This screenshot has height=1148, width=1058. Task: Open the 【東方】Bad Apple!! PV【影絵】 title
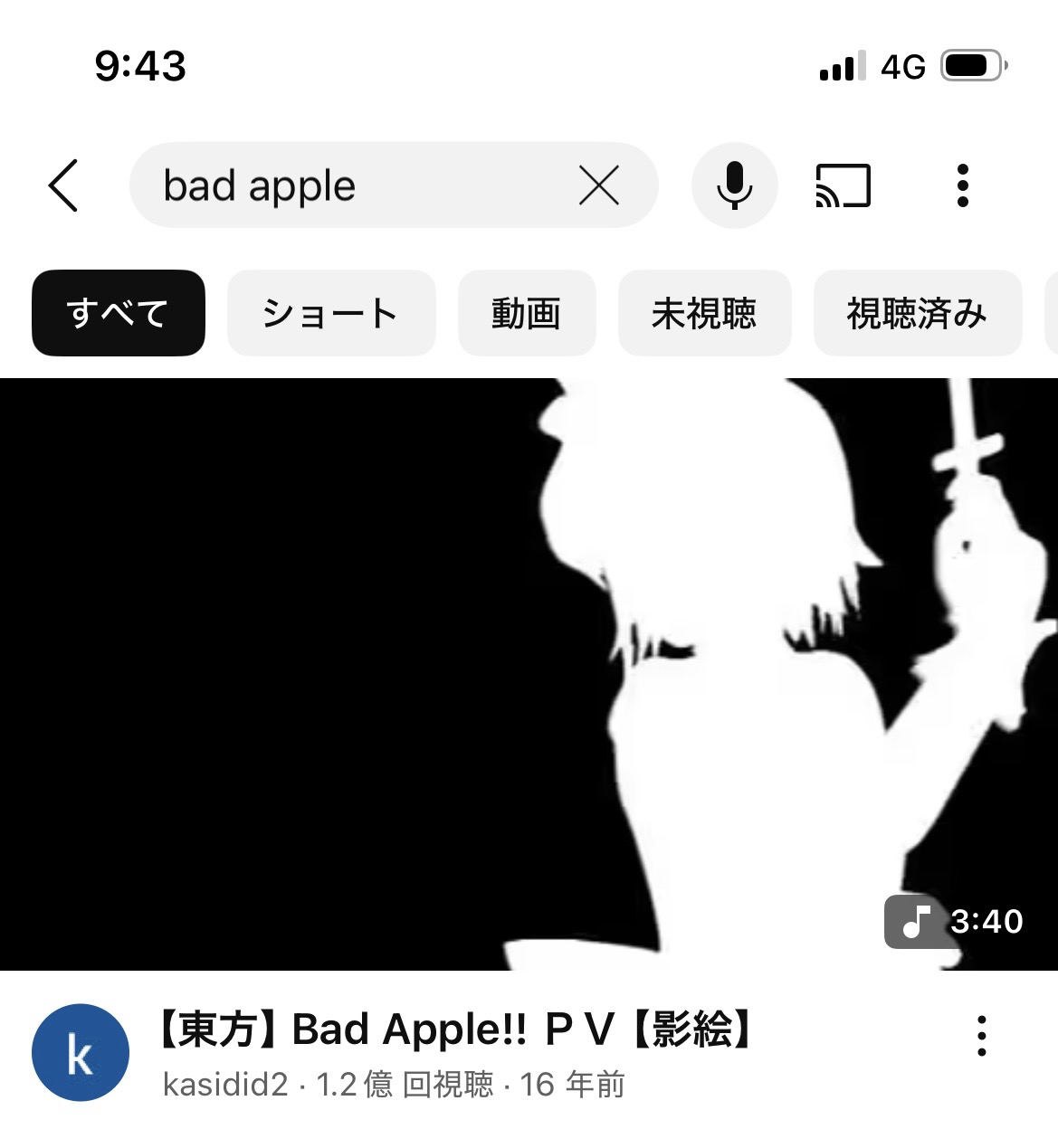pos(457,1029)
